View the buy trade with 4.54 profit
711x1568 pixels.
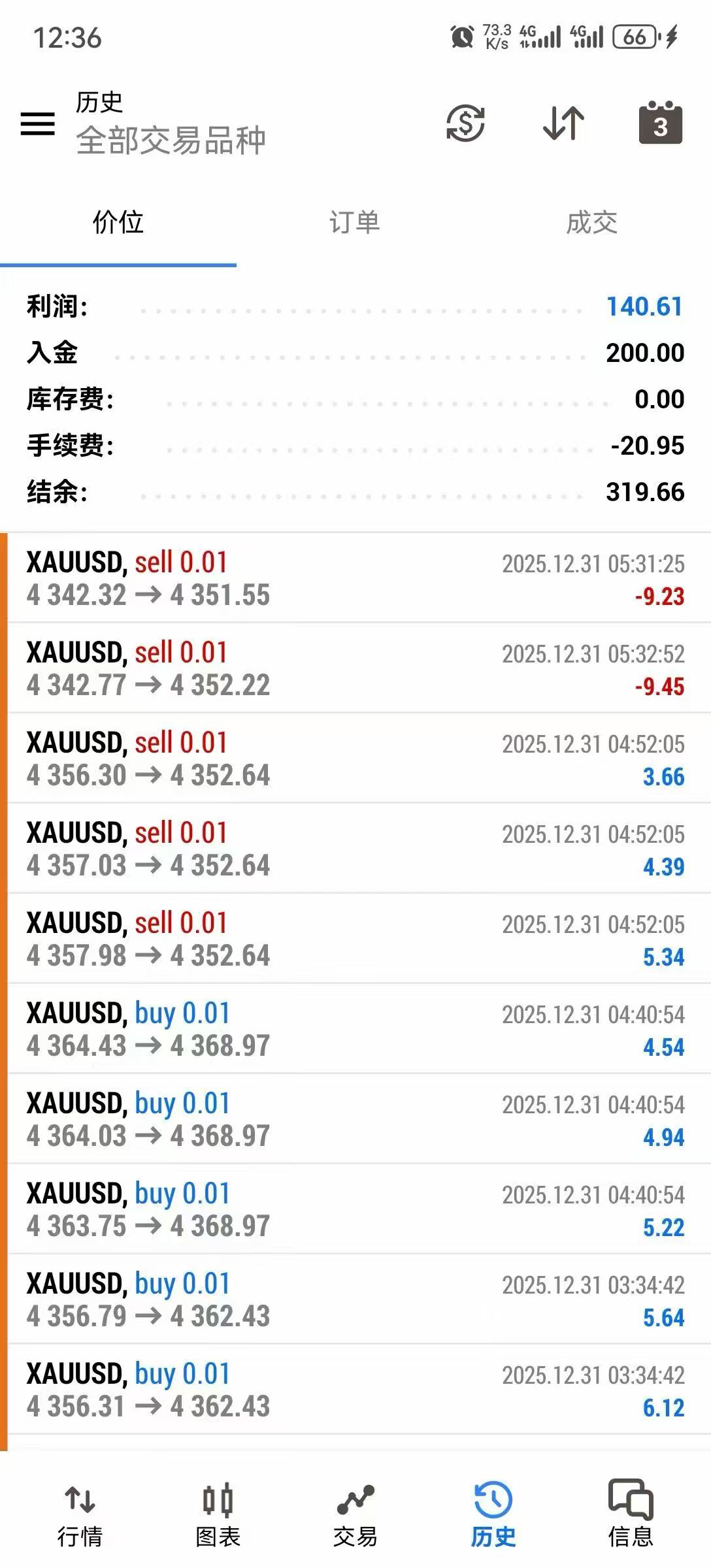tap(355, 1030)
